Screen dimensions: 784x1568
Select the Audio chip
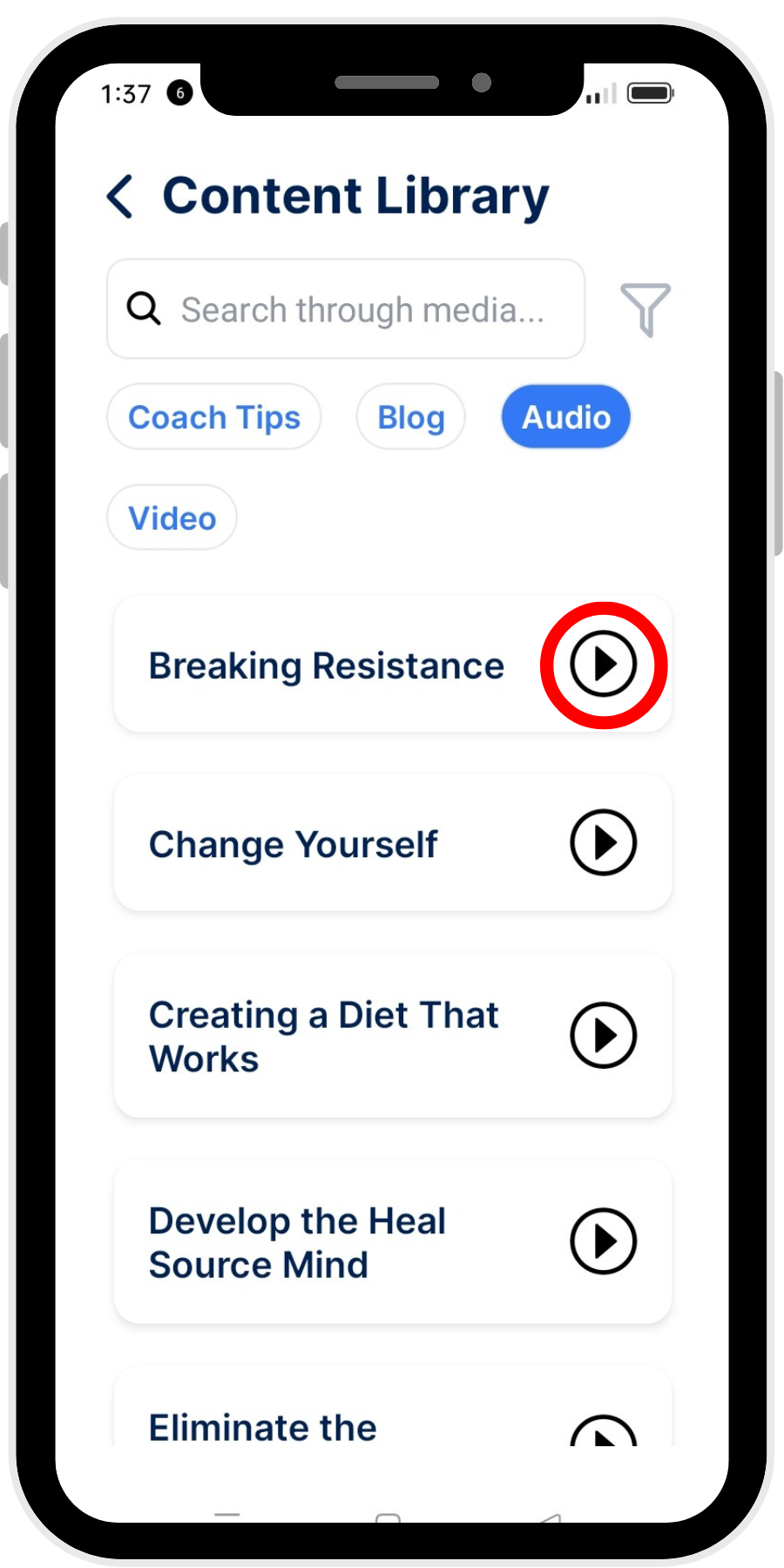pos(565,417)
